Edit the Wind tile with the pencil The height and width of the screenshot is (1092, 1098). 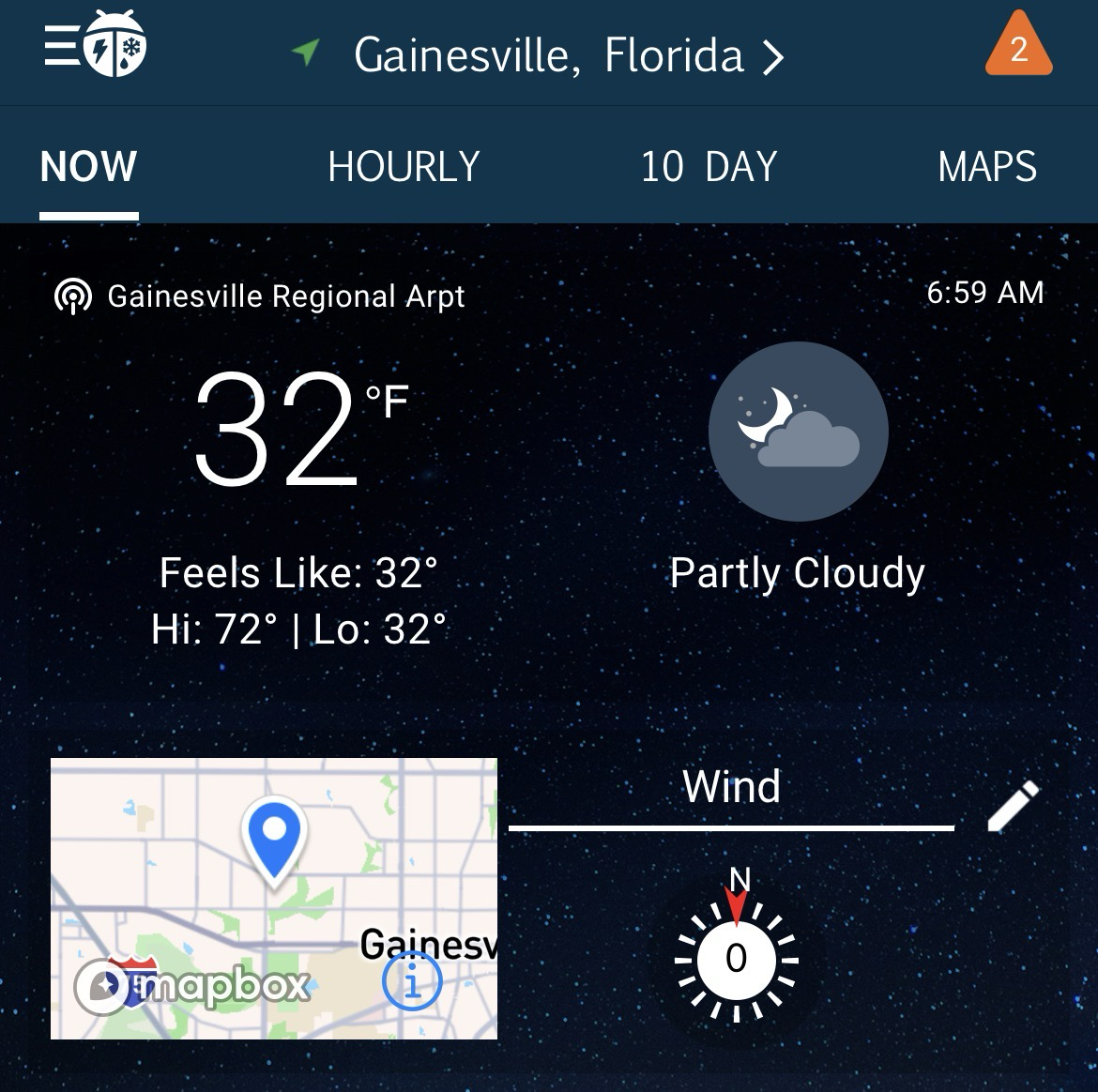click(1014, 806)
